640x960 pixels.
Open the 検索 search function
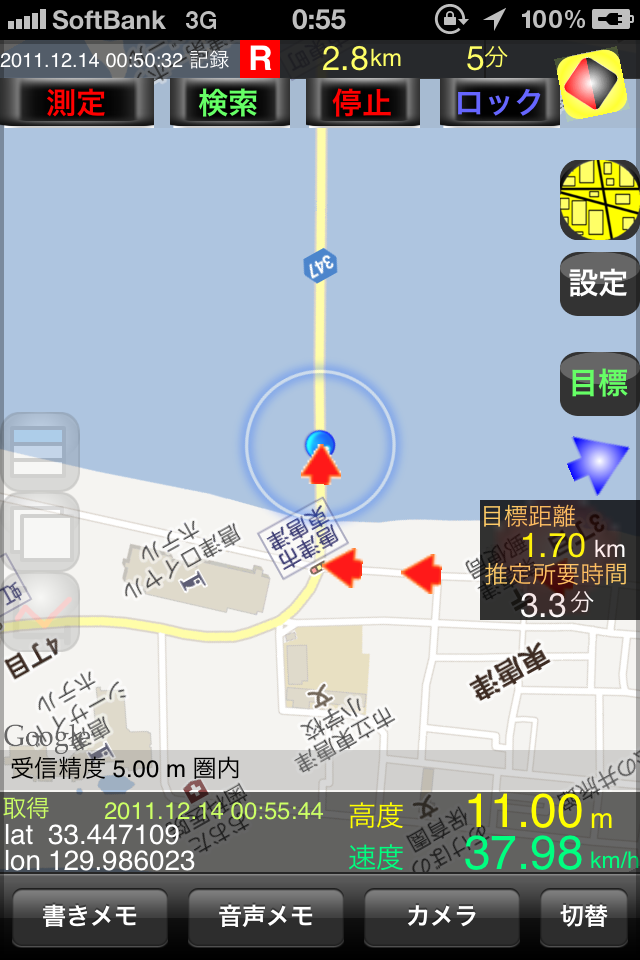[x=229, y=102]
